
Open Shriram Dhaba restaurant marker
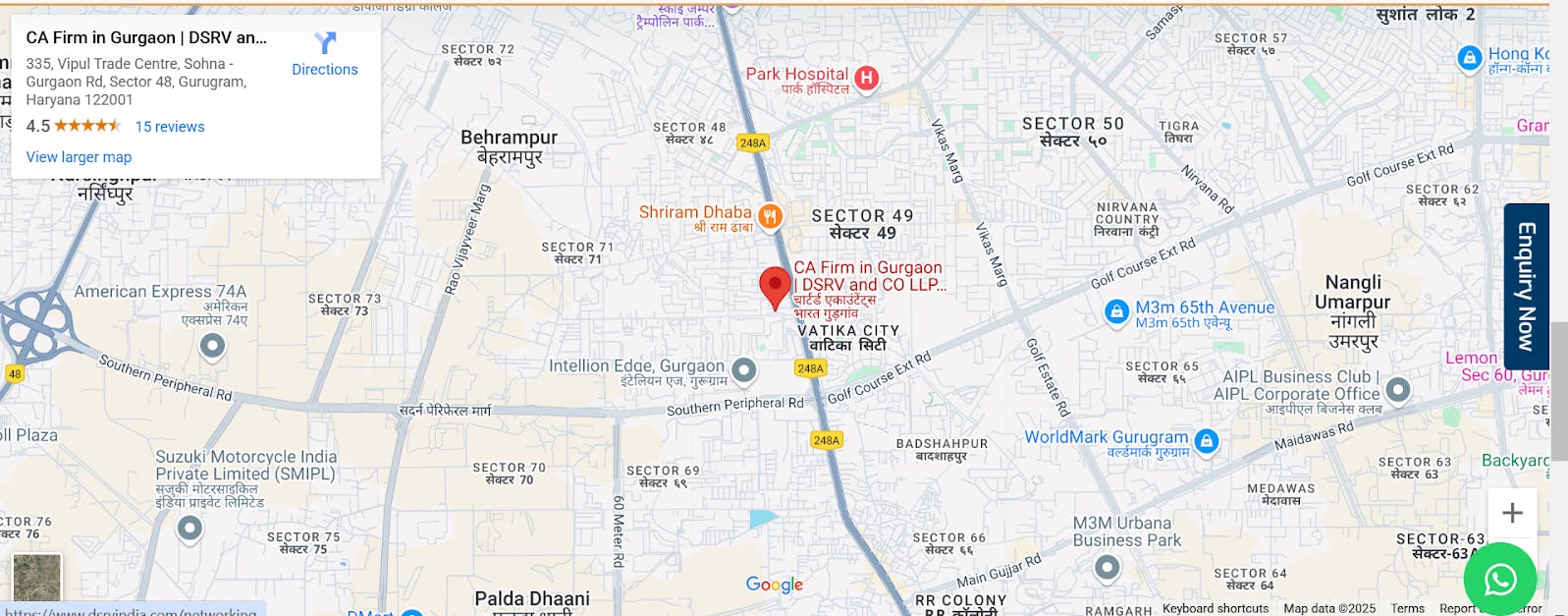pos(771,216)
